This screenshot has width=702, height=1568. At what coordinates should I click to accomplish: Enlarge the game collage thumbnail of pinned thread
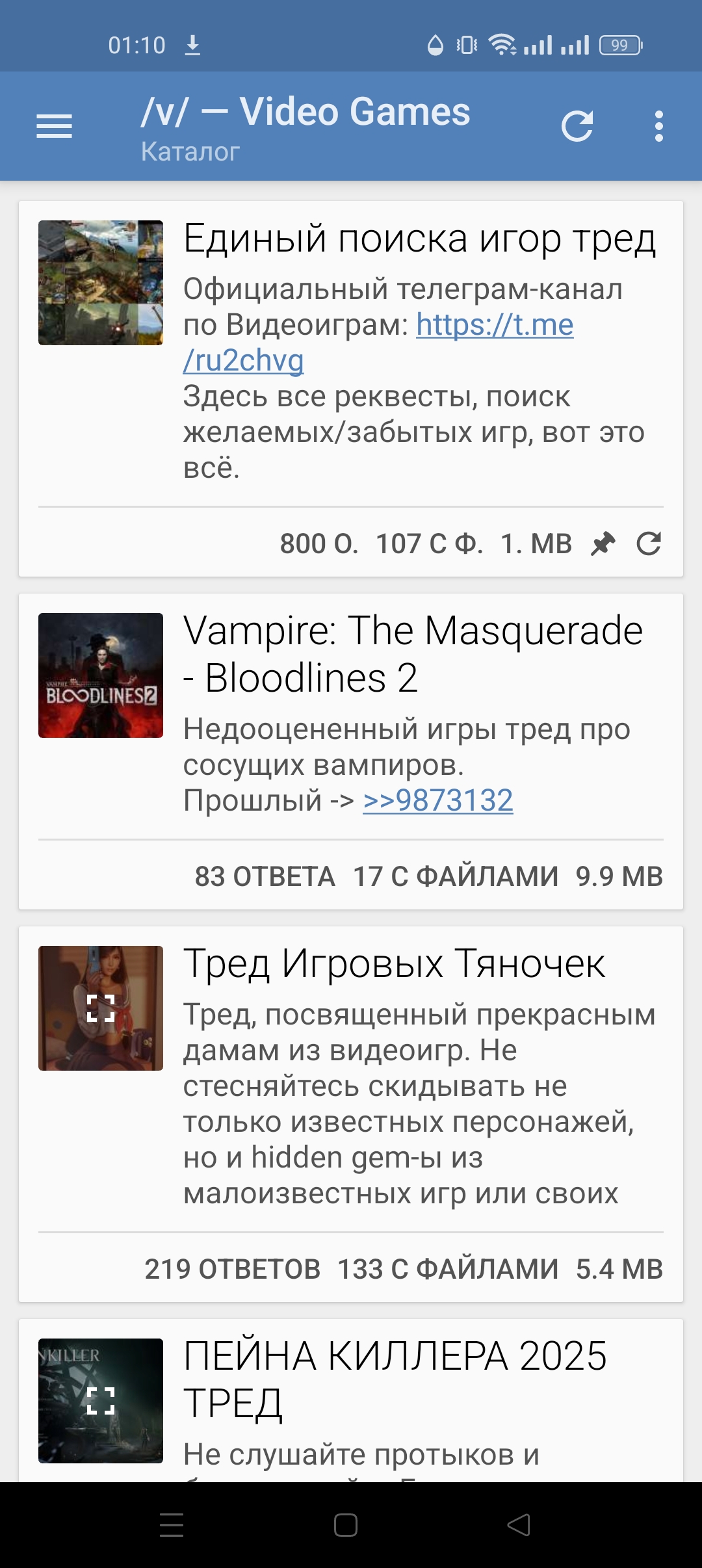click(101, 283)
